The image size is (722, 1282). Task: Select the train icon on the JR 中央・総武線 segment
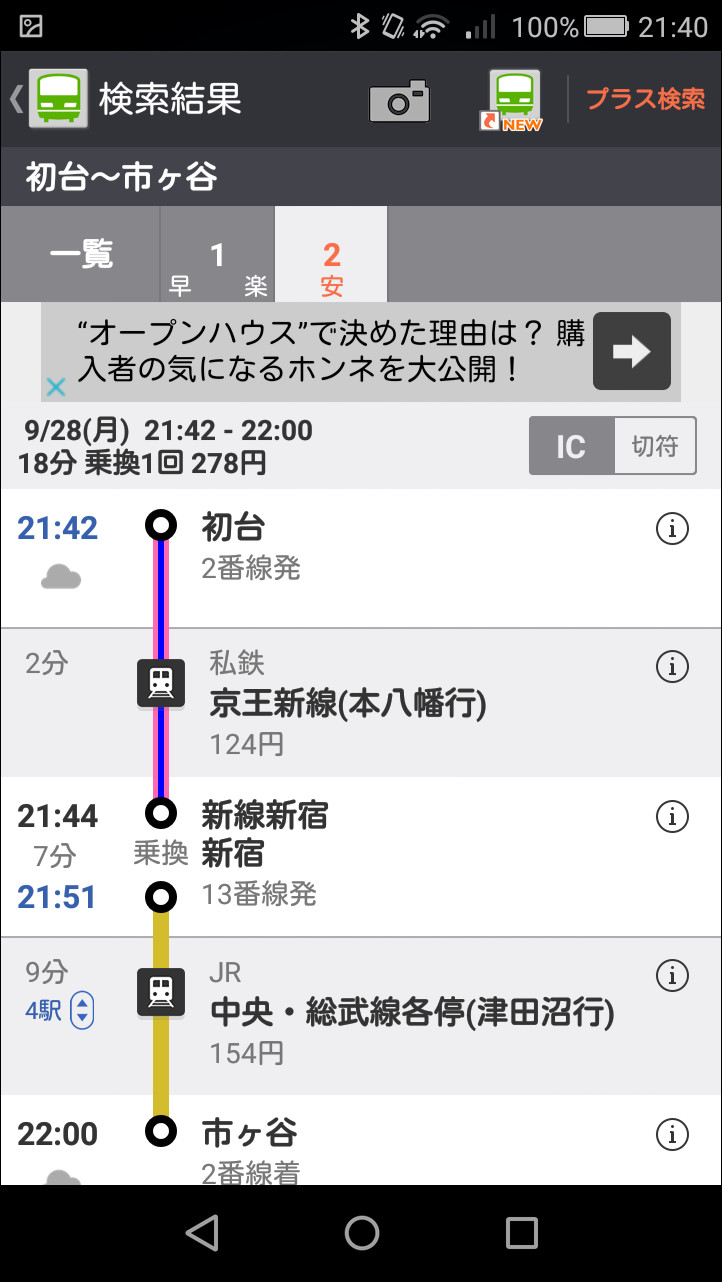(161, 991)
